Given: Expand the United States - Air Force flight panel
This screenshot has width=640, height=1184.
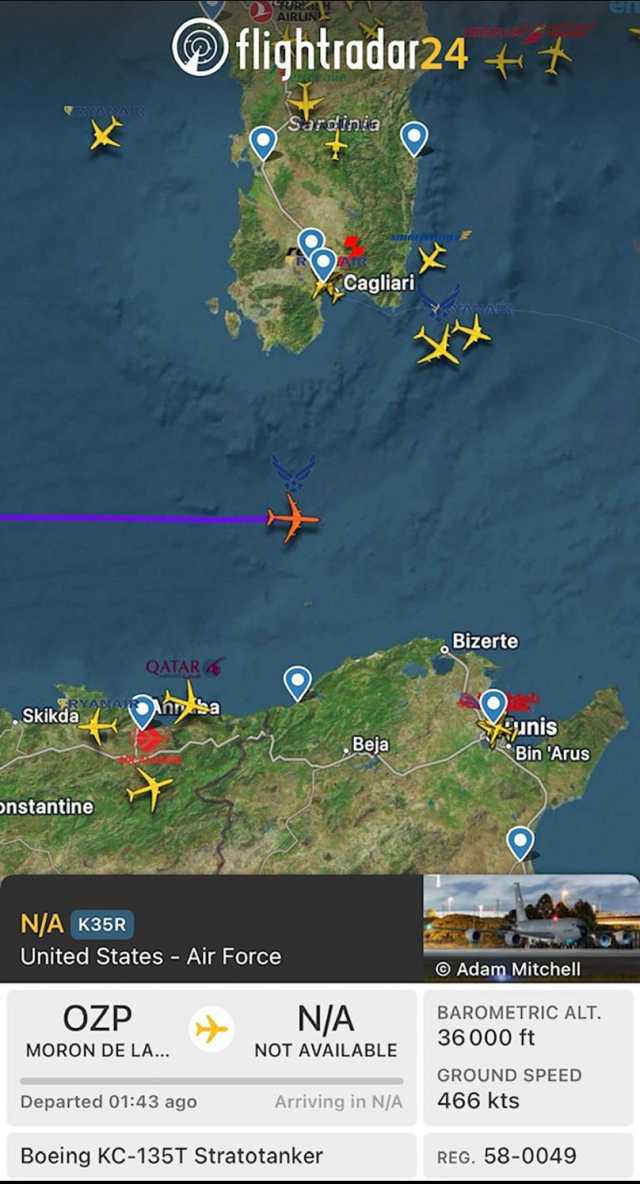Looking at the screenshot, I should (x=210, y=940).
